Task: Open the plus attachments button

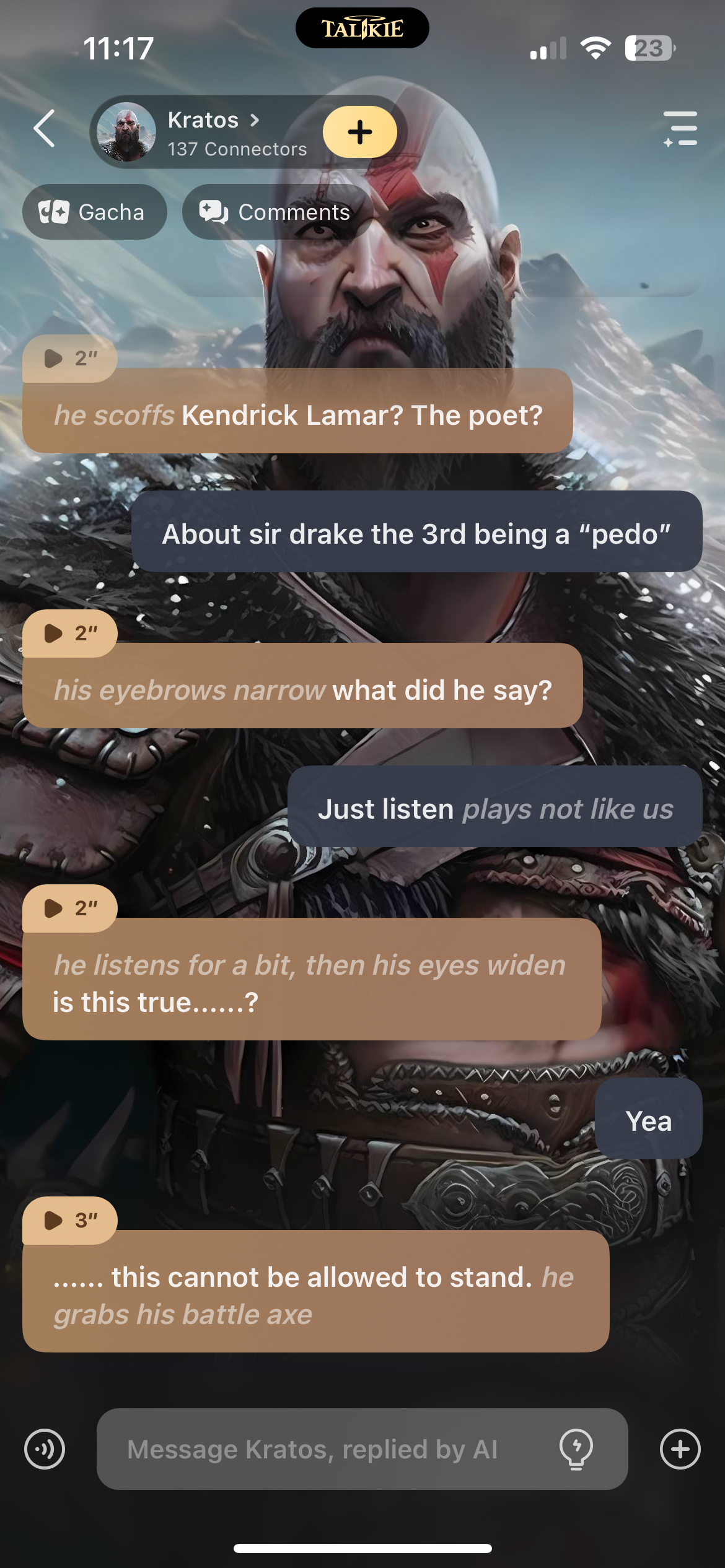Action: click(x=680, y=1449)
